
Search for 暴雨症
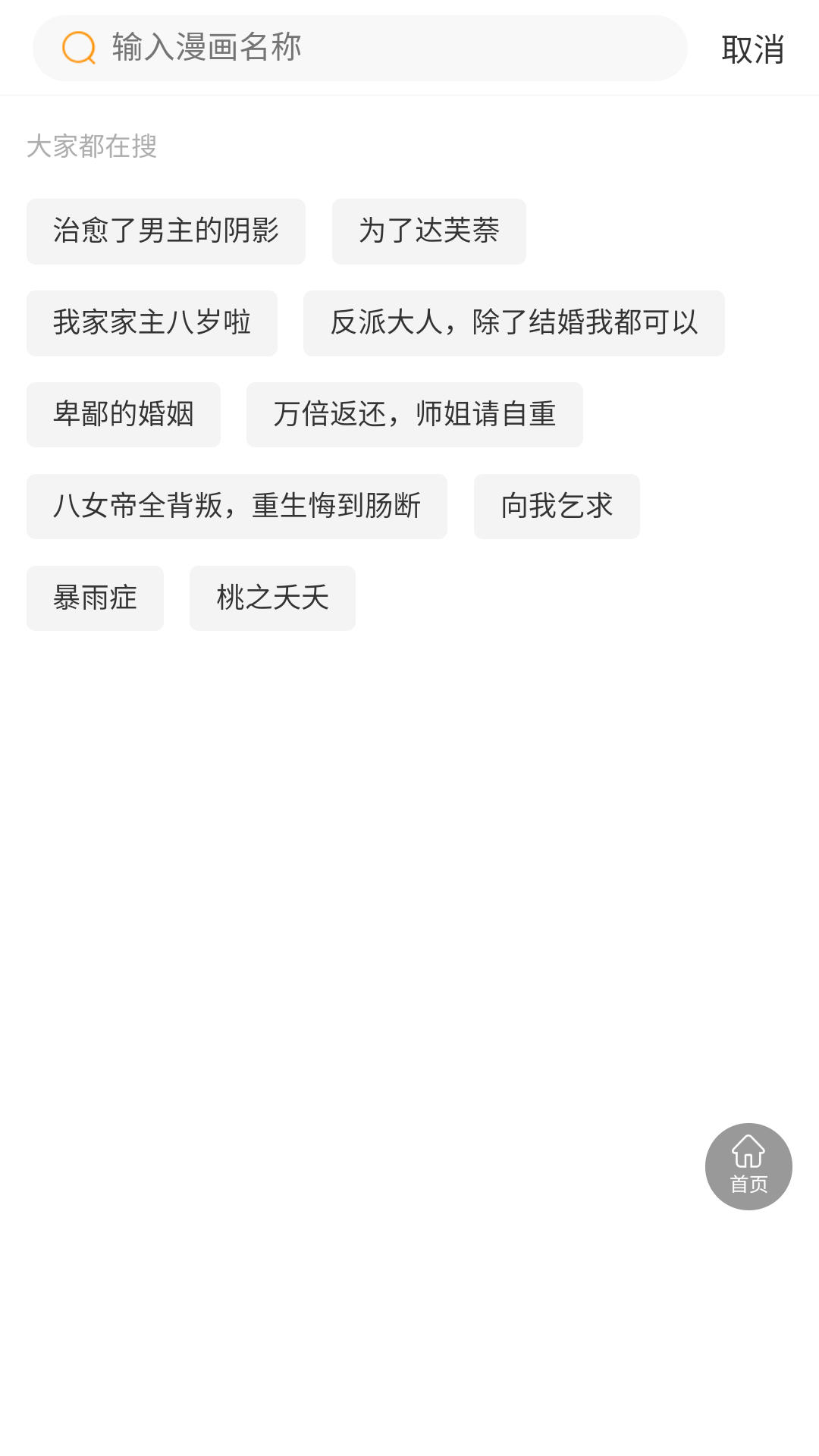click(x=95, y=598)
